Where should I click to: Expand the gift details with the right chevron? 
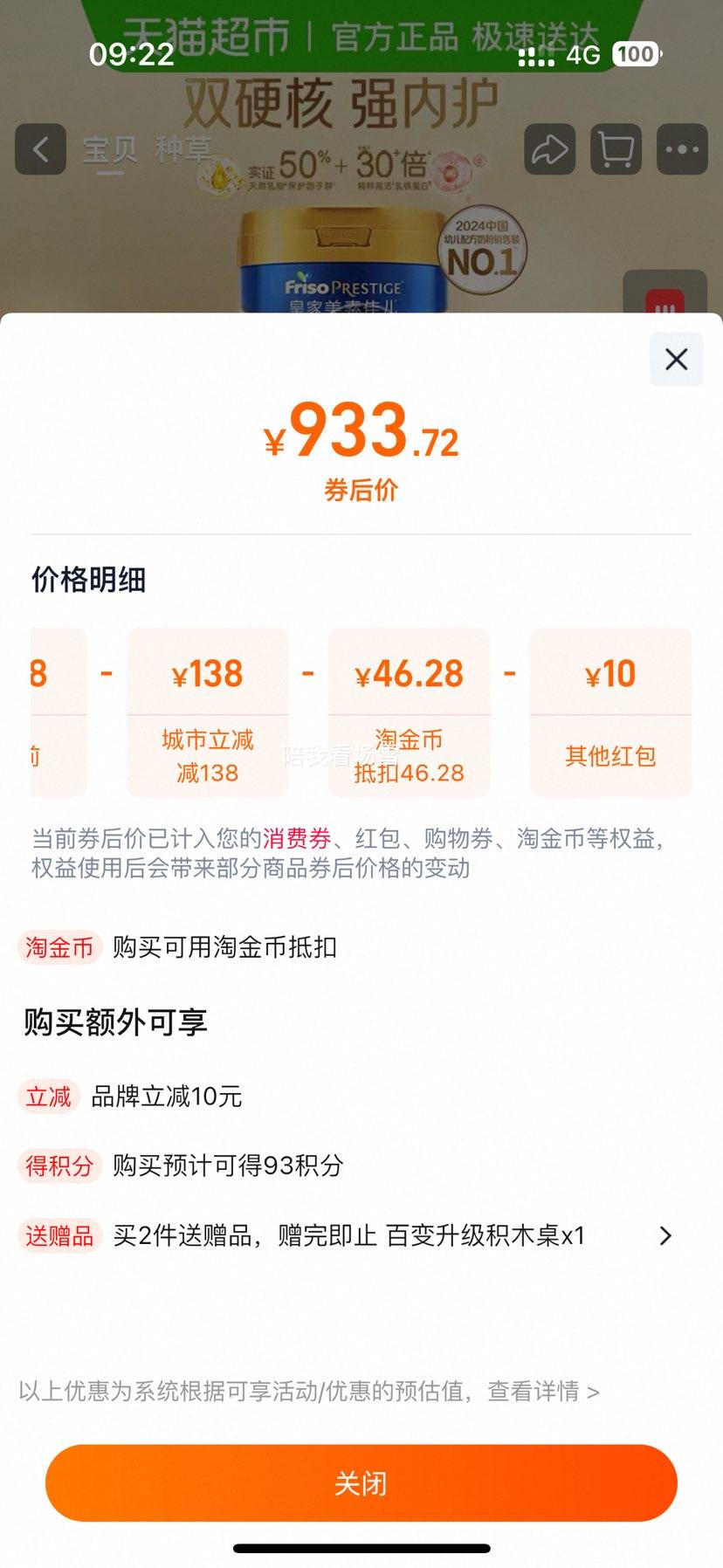click(665, 1235)
